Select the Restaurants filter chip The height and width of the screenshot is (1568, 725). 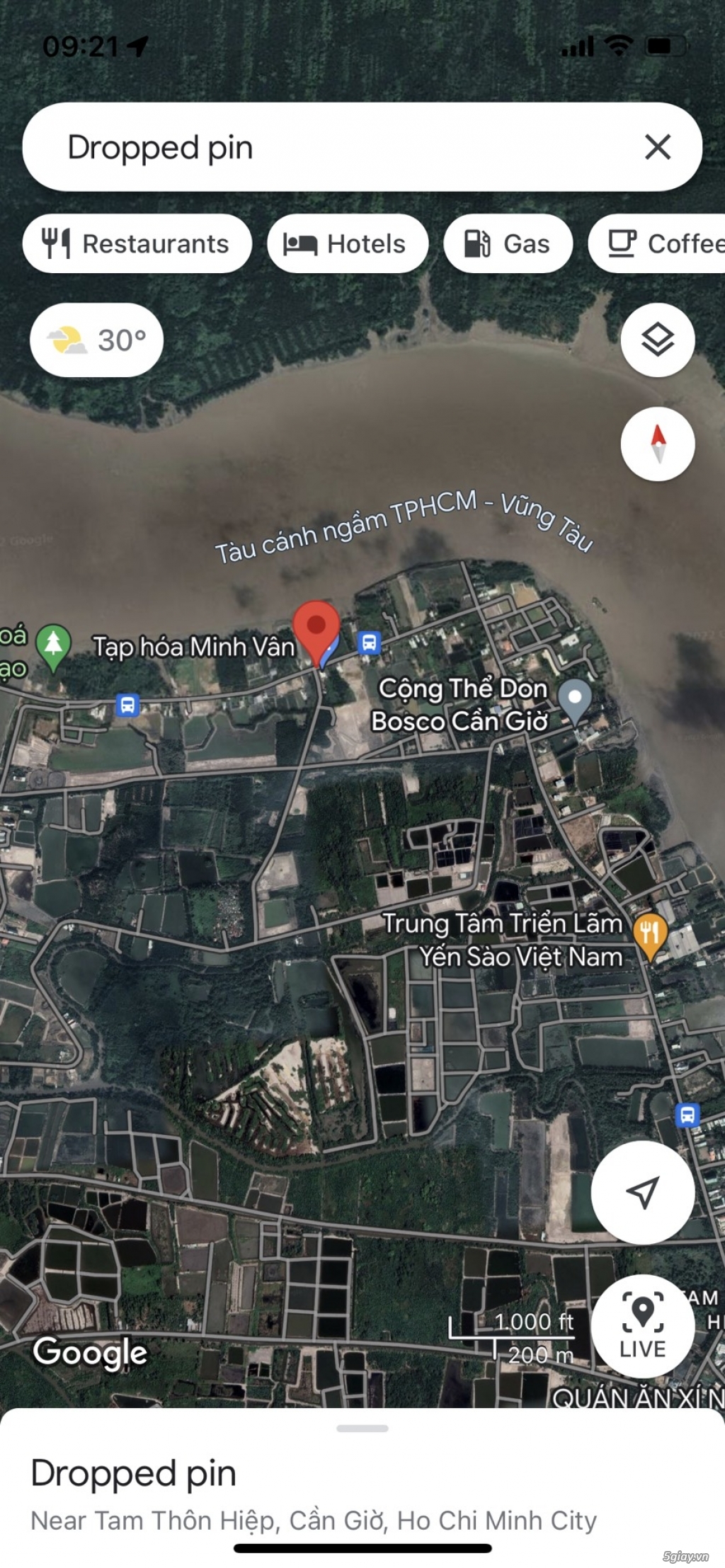(x=137, y=243)
